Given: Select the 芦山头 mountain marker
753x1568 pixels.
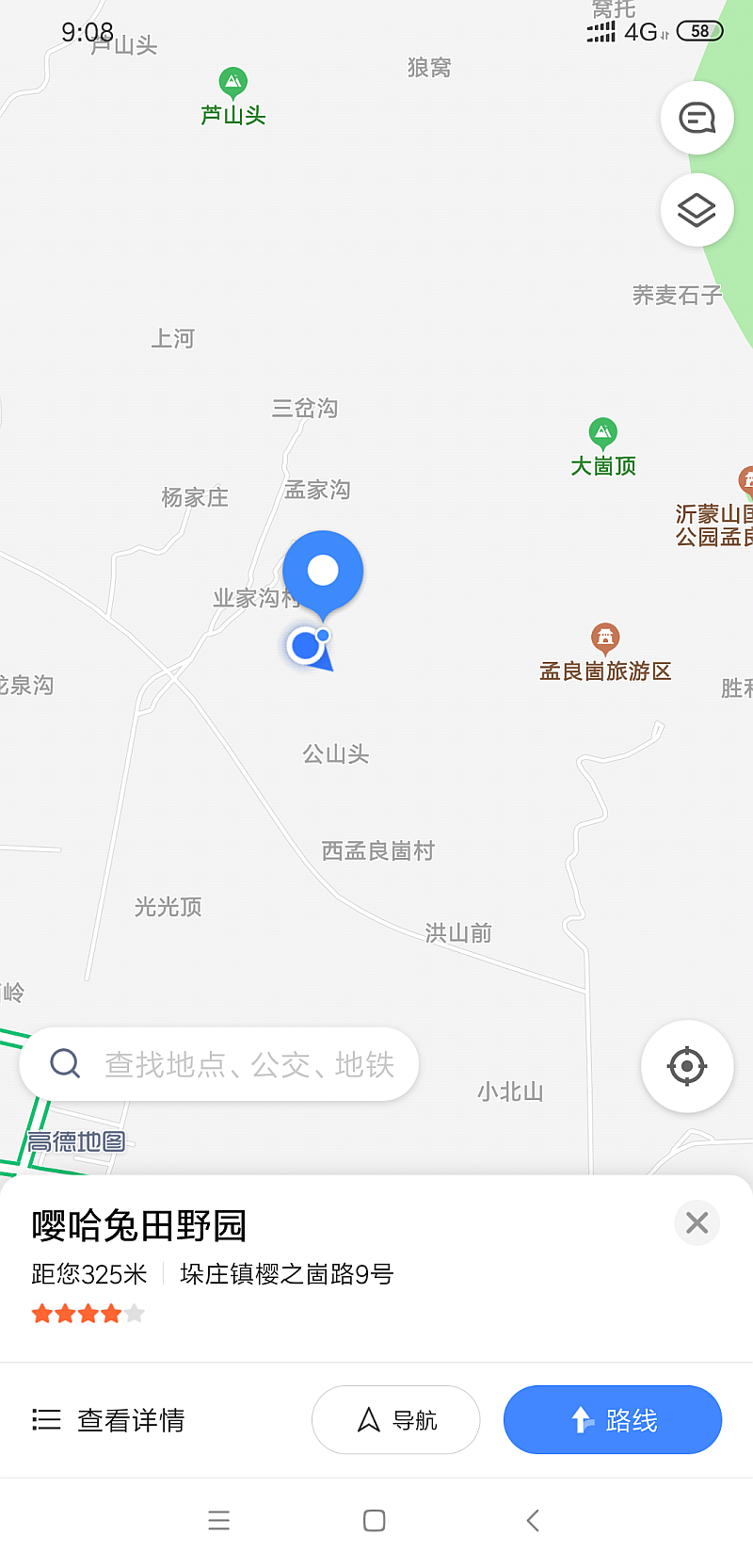Looking at the screenshot, I should coord(232,83).
